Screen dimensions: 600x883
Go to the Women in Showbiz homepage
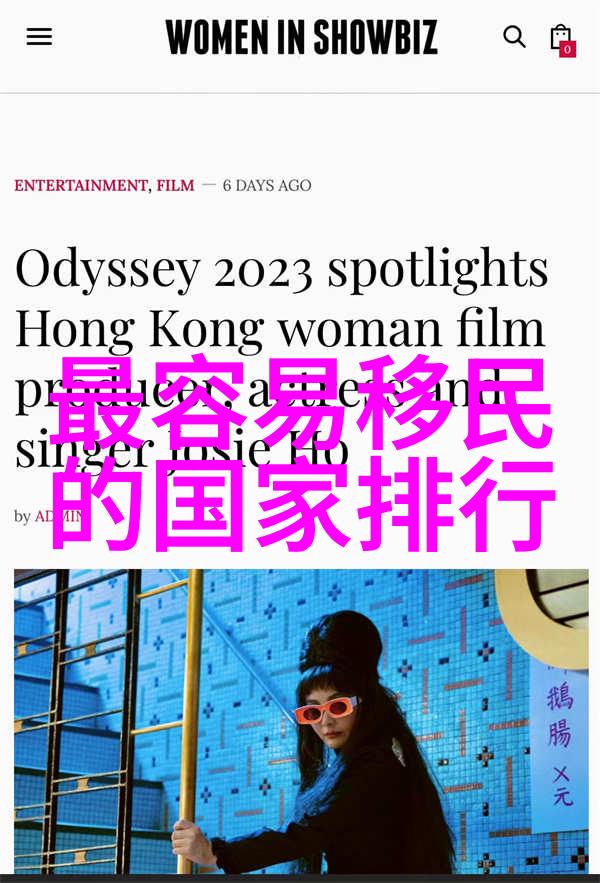(301, 38)
